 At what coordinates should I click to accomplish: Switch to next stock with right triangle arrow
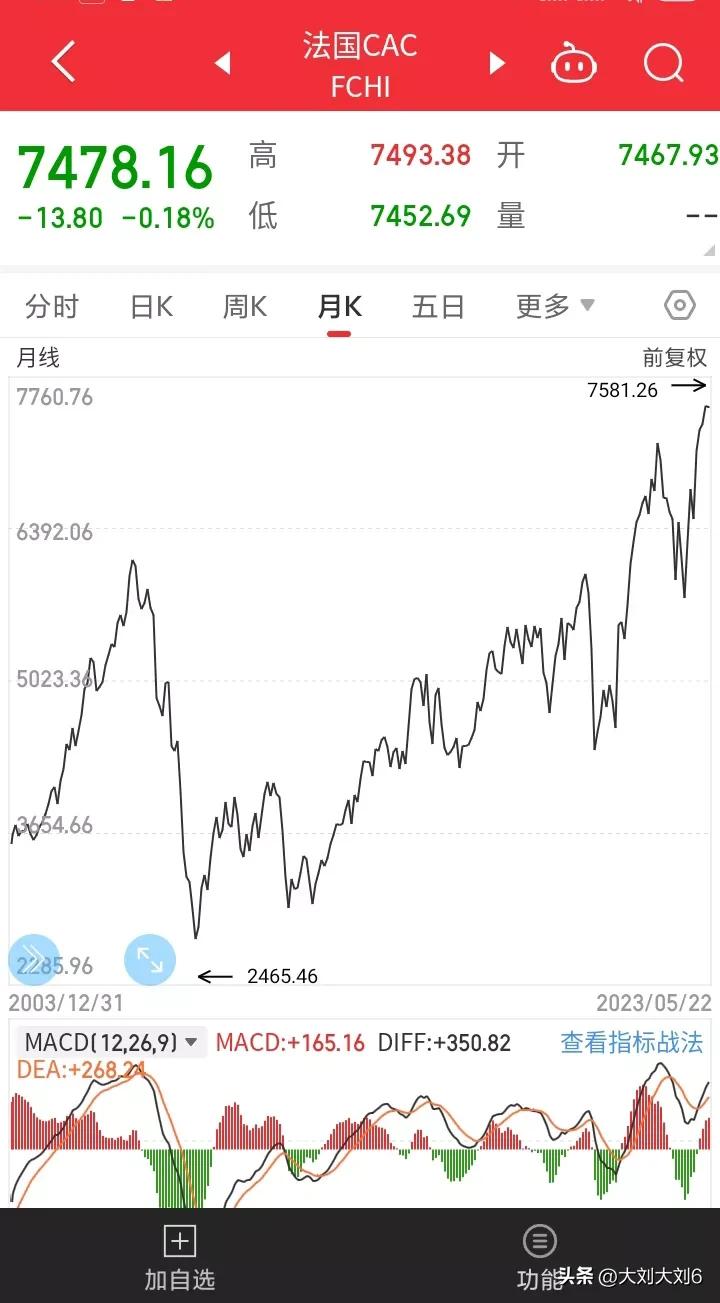[497, 61]
